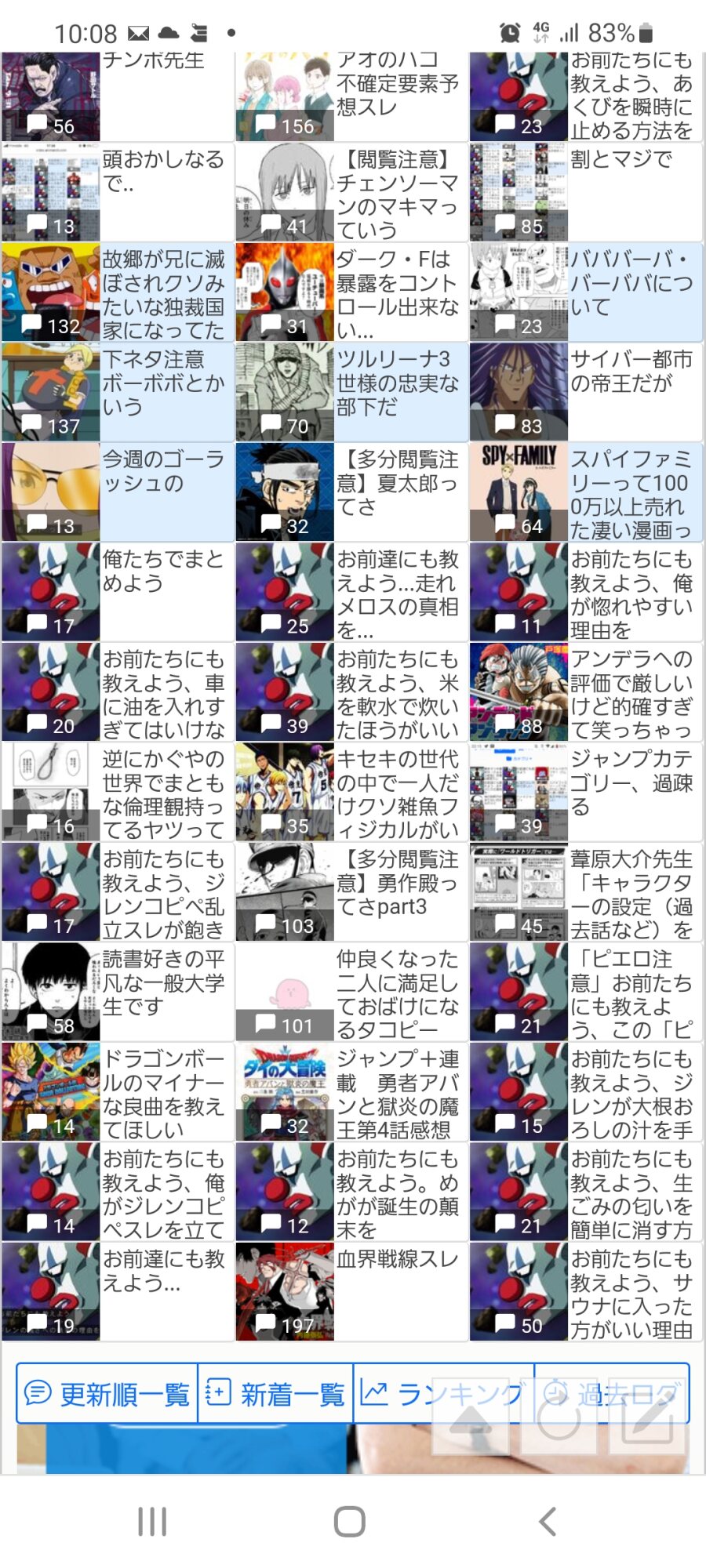Switch to the 更新順一覧 tab

(x=107, y=1393)
